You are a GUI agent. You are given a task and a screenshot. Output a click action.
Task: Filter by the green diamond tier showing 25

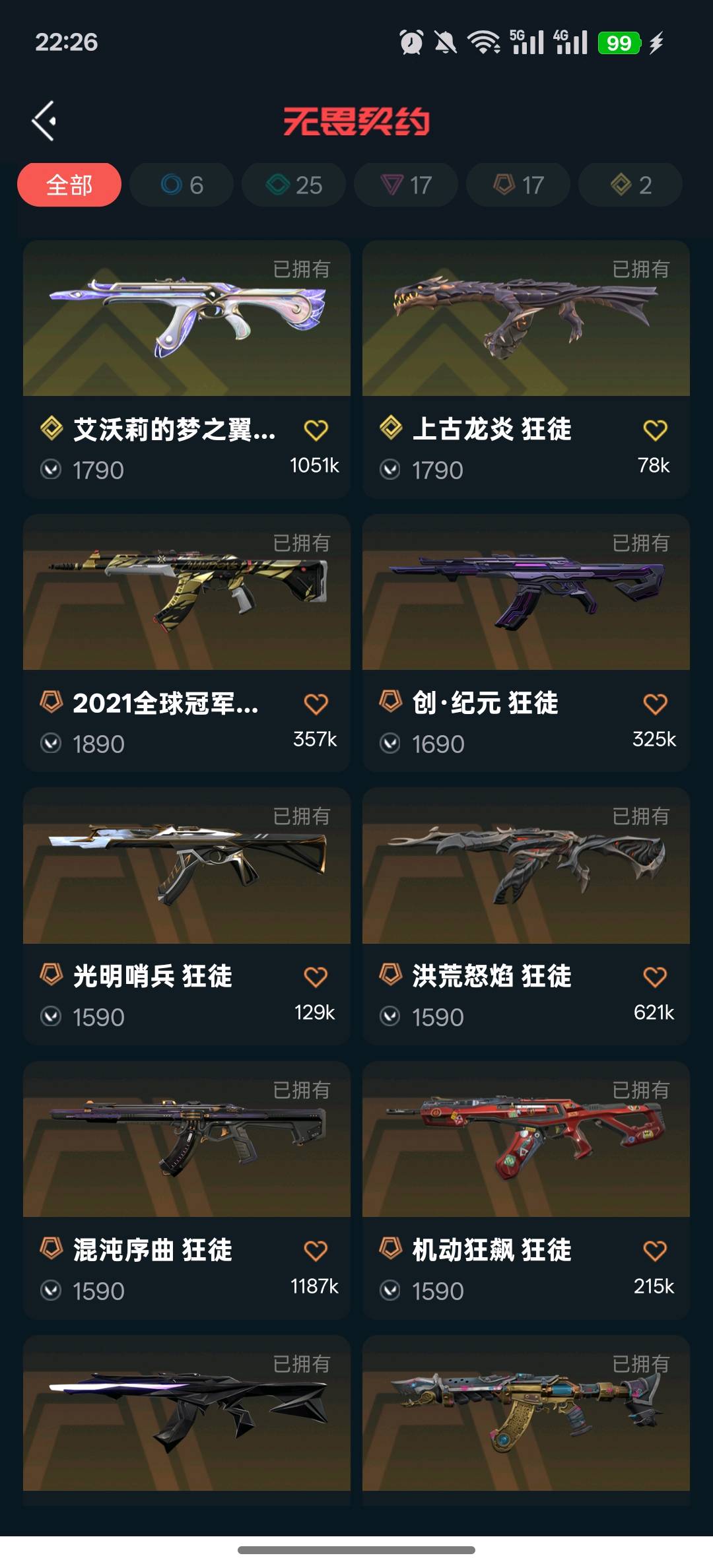click(x=294, y=185)
